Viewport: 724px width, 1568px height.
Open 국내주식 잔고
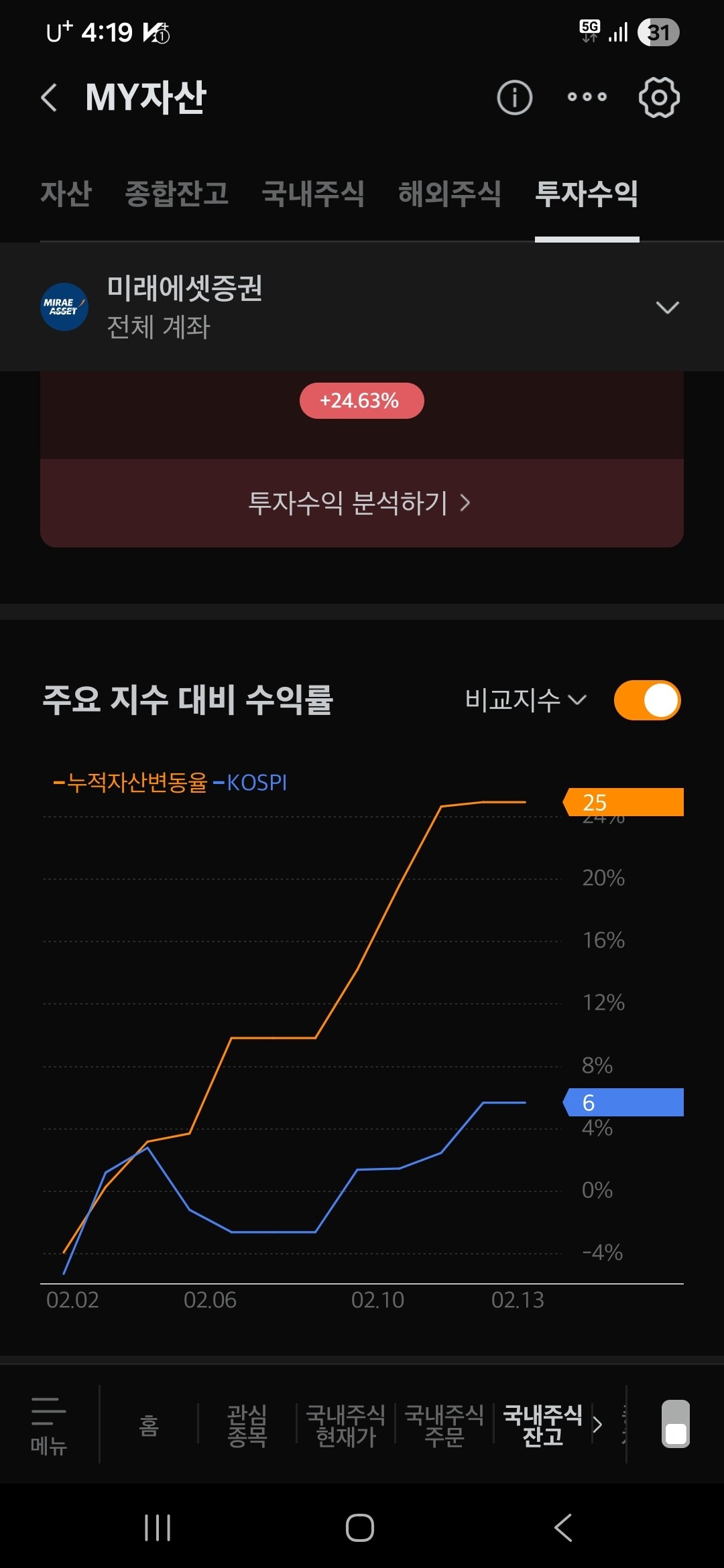(543, 1425)
